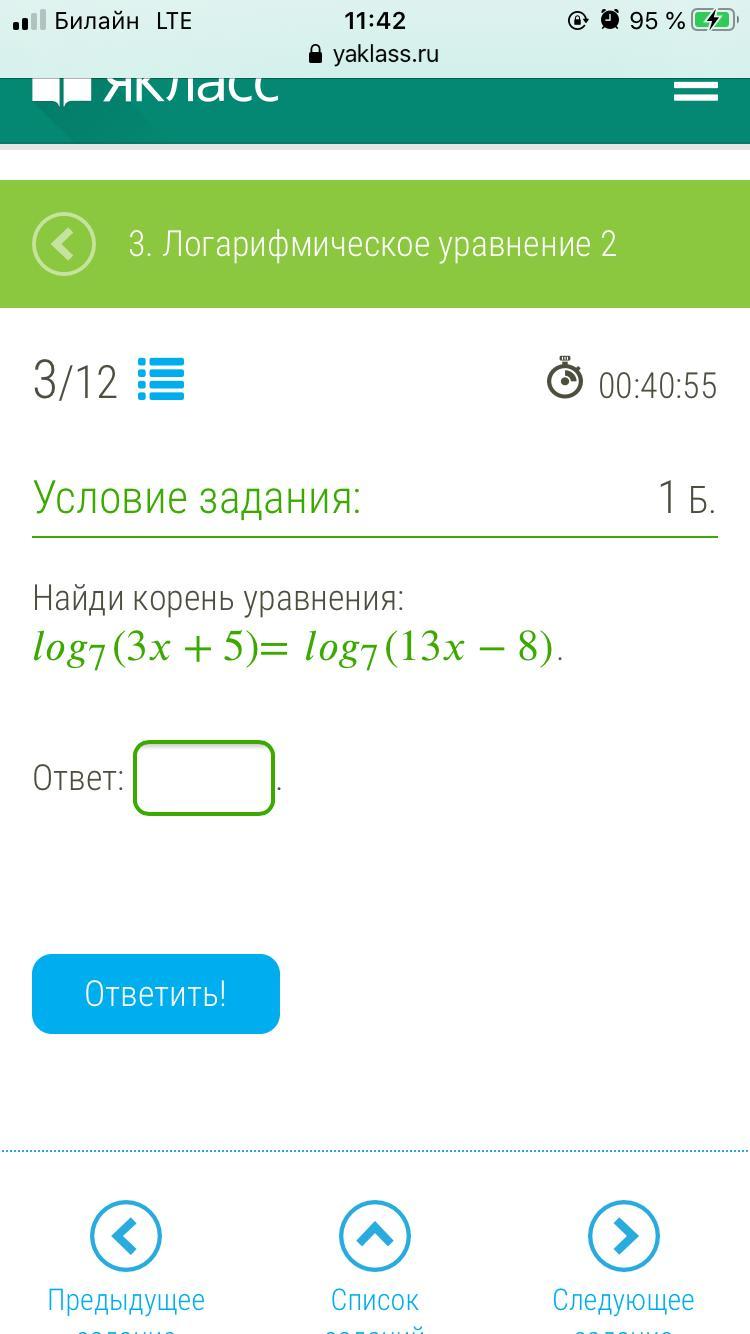
Task: Open the hamburger menu
Action: tap(696, 89)
